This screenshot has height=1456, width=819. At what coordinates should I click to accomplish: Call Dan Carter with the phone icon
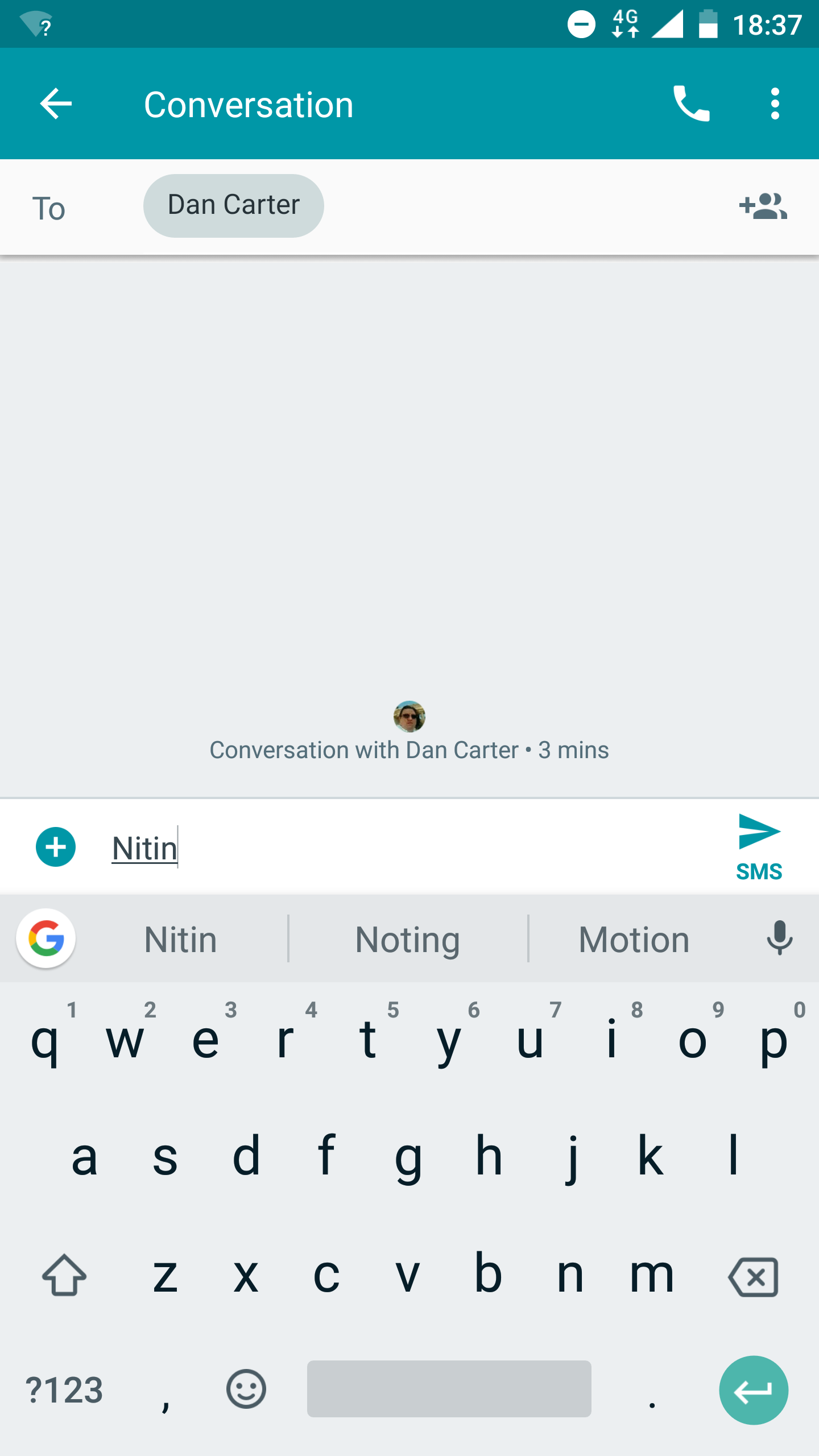(x=691, y=104)
